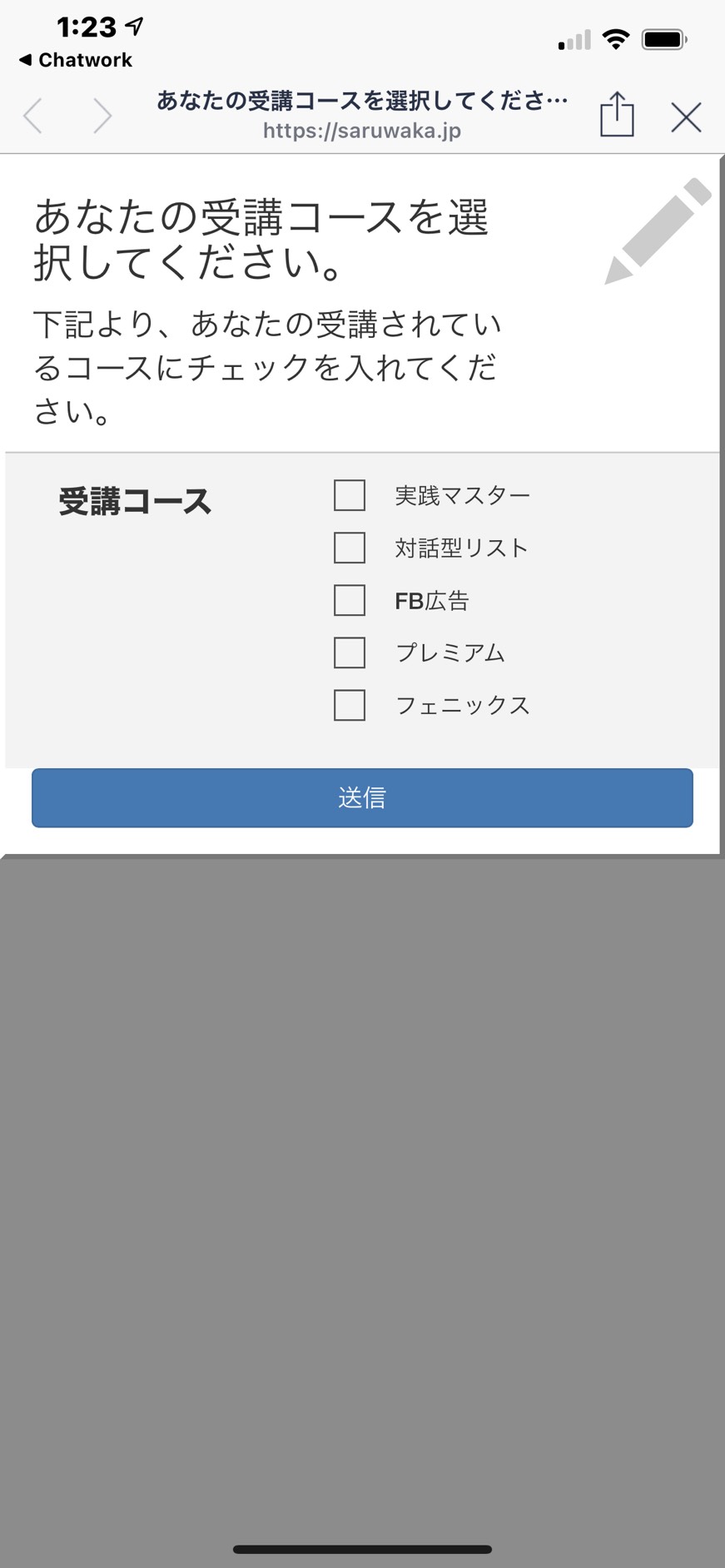
Task: Tick the FB広告 checkbox
Action: point(350,600)
